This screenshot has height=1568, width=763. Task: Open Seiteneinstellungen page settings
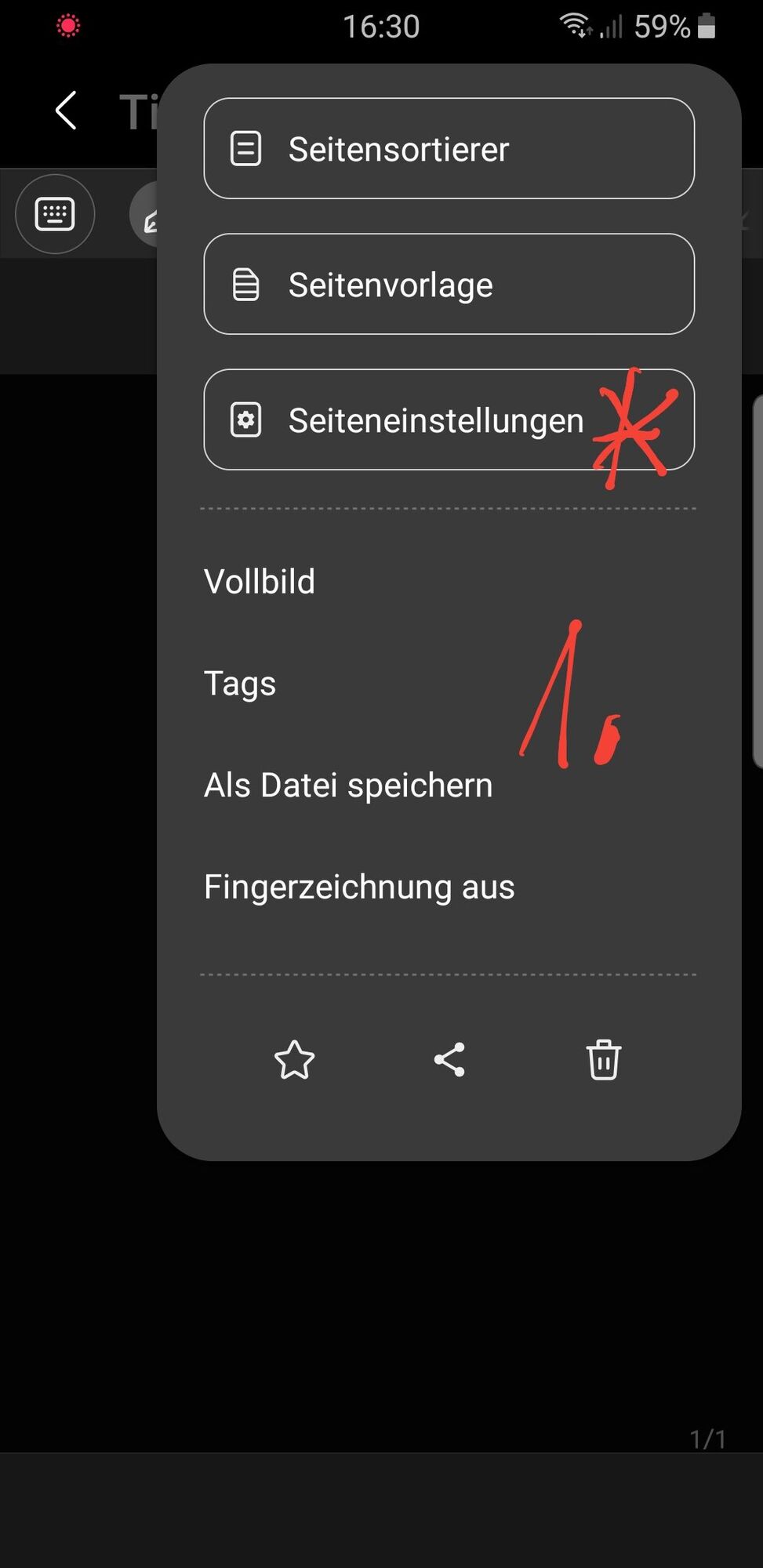coord(449,420)
